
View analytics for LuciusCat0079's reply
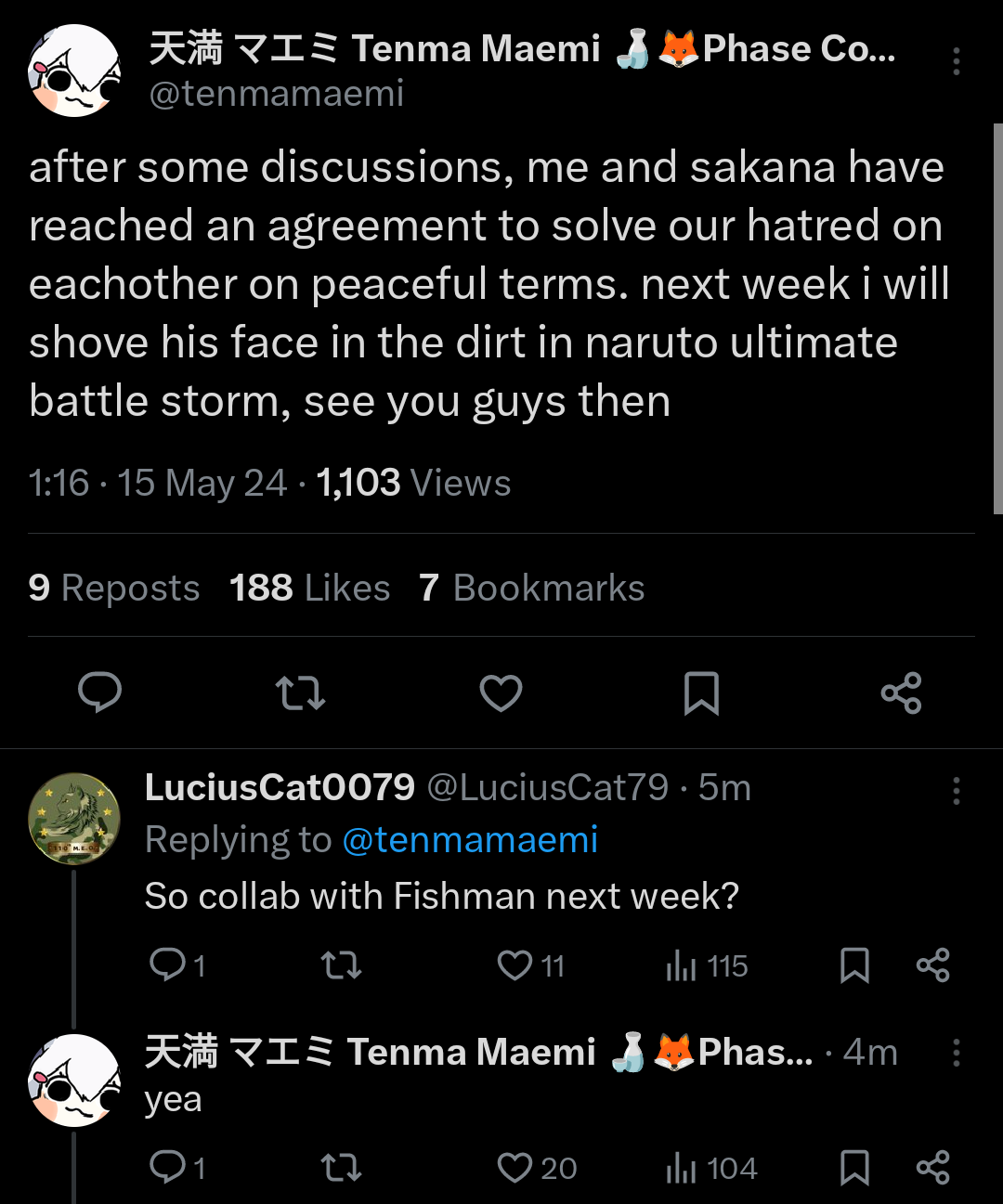[x=707, y=965]
